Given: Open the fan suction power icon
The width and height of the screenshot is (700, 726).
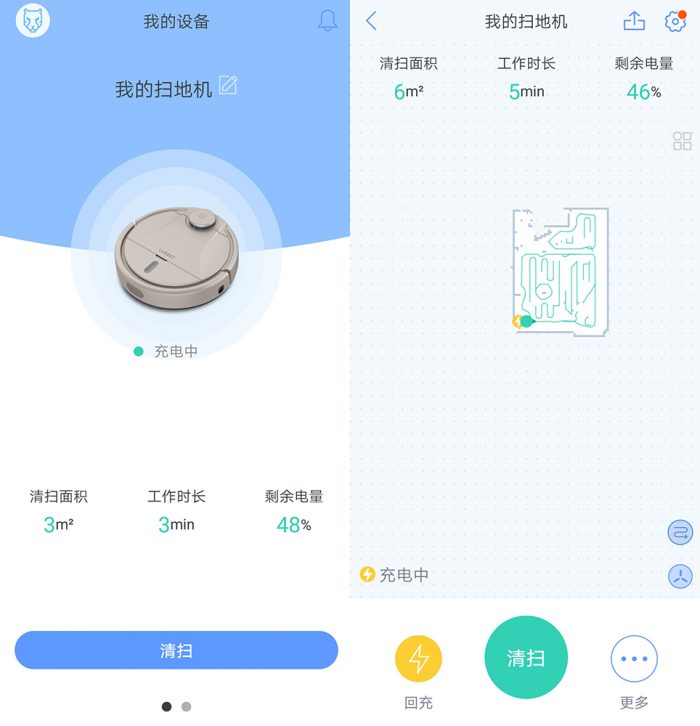Looking at the screenshot, I should coord(680,576).
